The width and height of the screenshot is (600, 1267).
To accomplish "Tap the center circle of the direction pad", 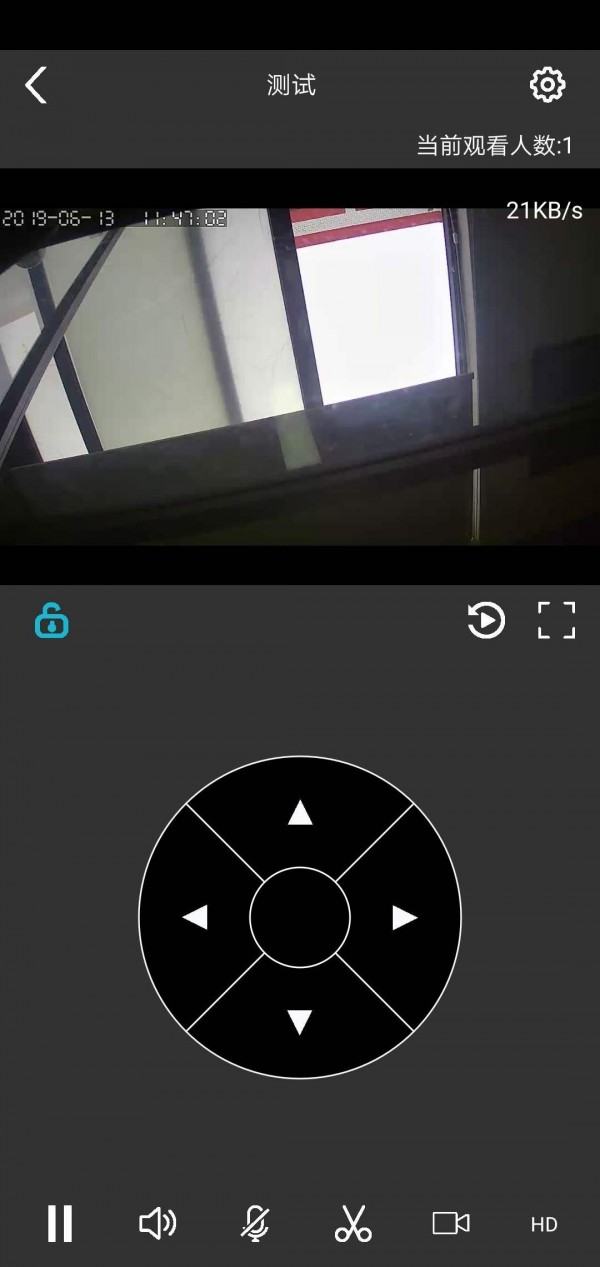I will [300, 917].
